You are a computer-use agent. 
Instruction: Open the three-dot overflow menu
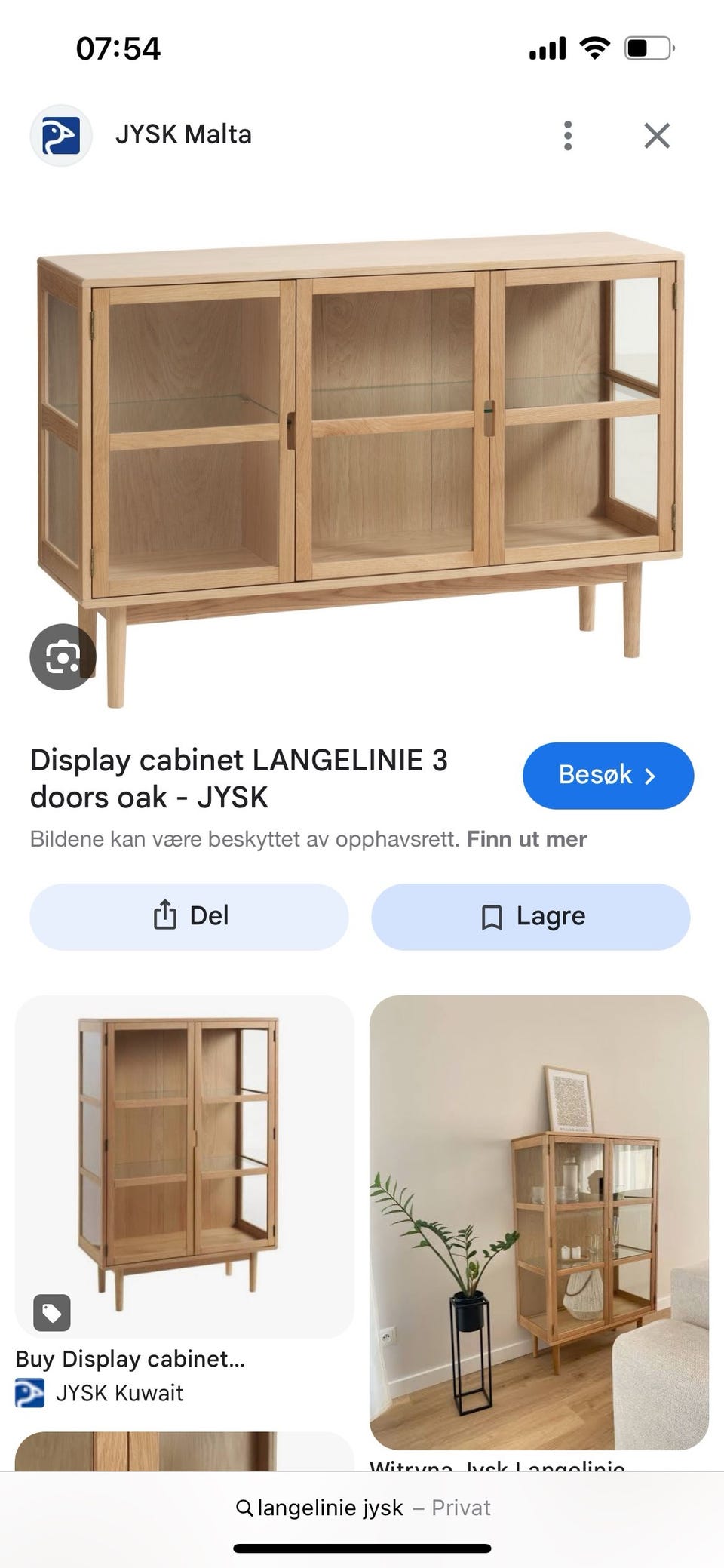click(x=568, y=135)
